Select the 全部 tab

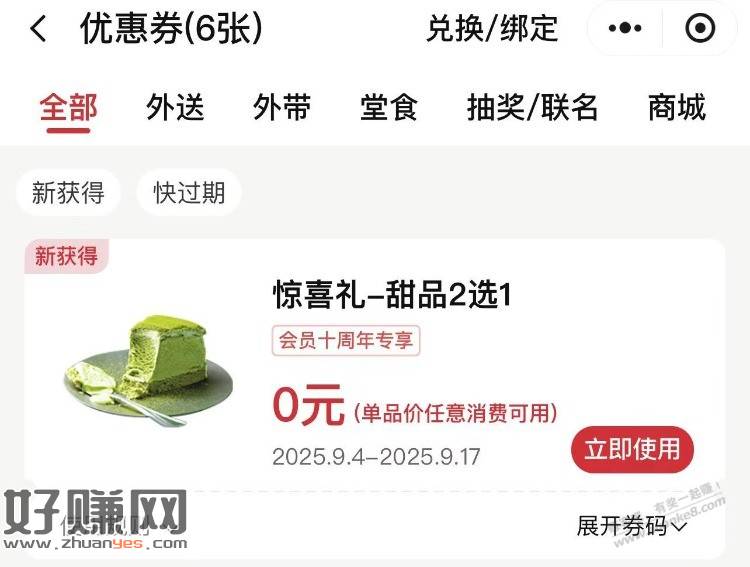tap(68, 107)
